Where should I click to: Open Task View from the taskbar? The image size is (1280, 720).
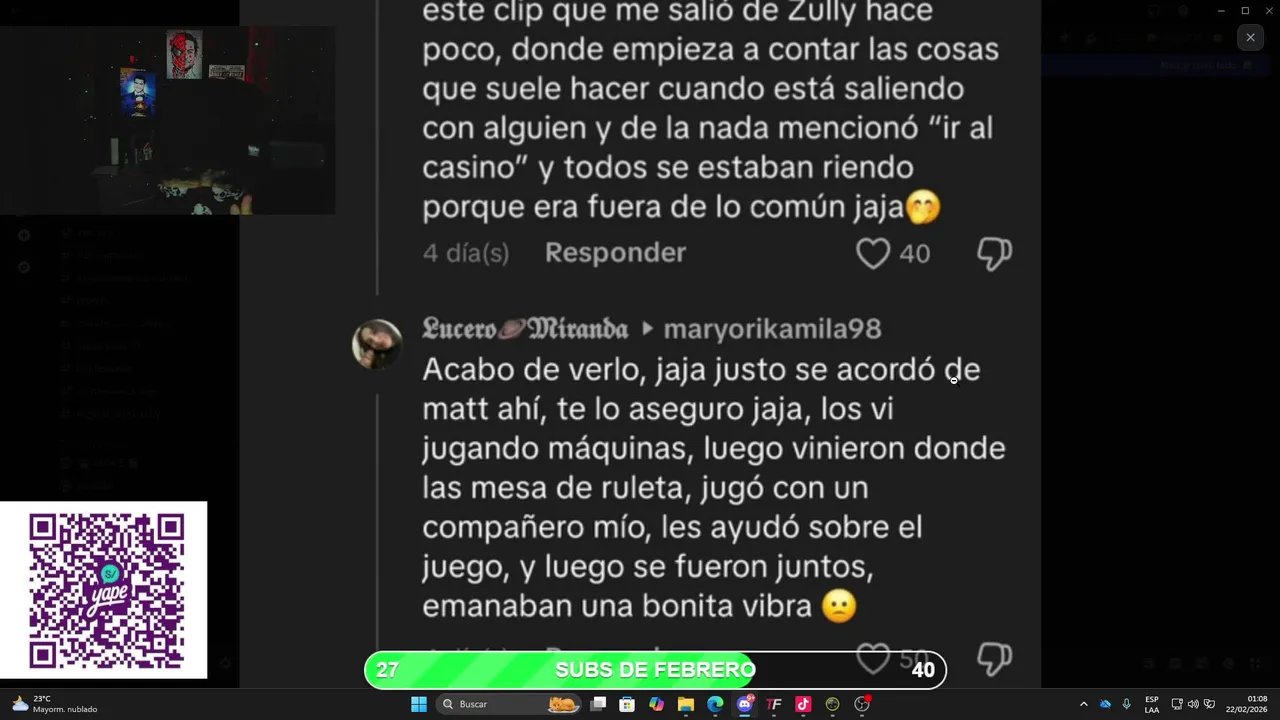(598, 704)
